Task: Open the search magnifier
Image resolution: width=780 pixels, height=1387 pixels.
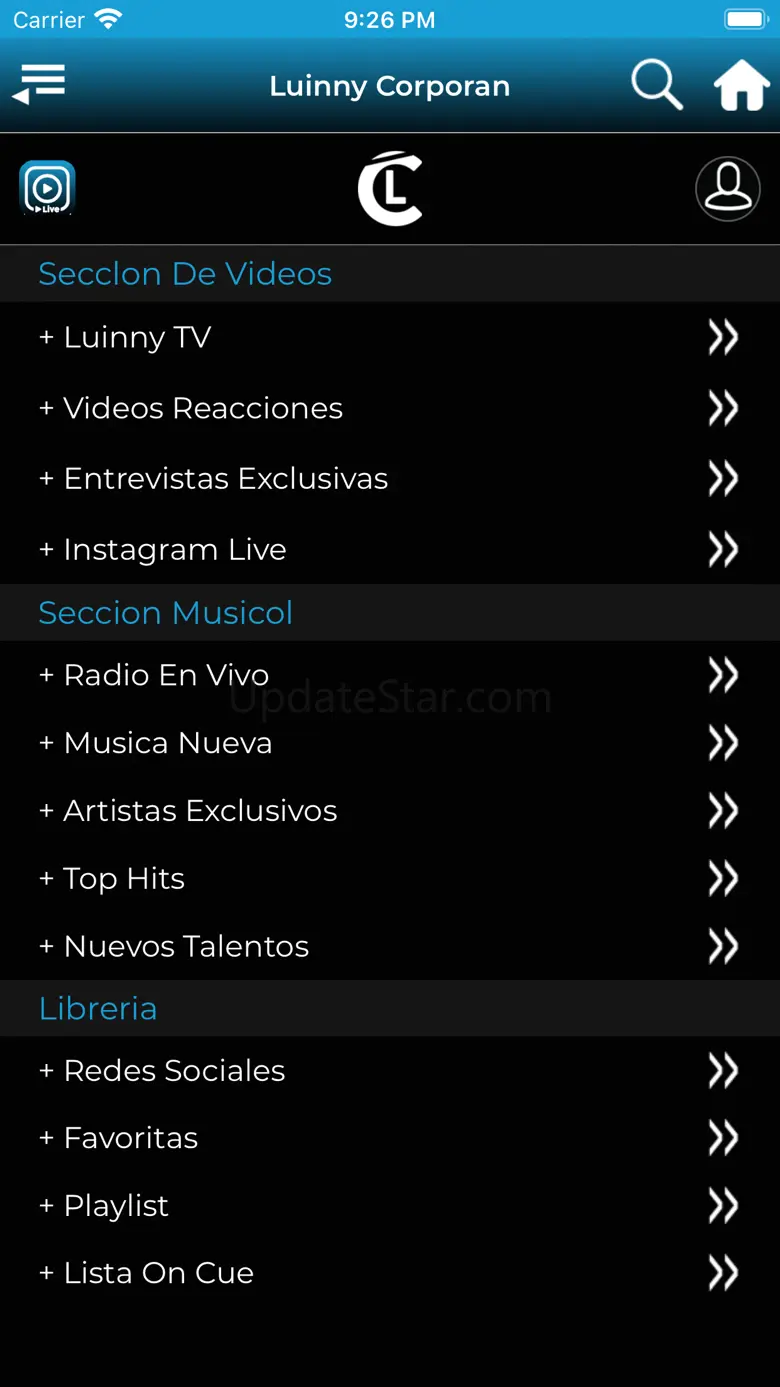Action: pyautogui.click(x=656, y=85)
